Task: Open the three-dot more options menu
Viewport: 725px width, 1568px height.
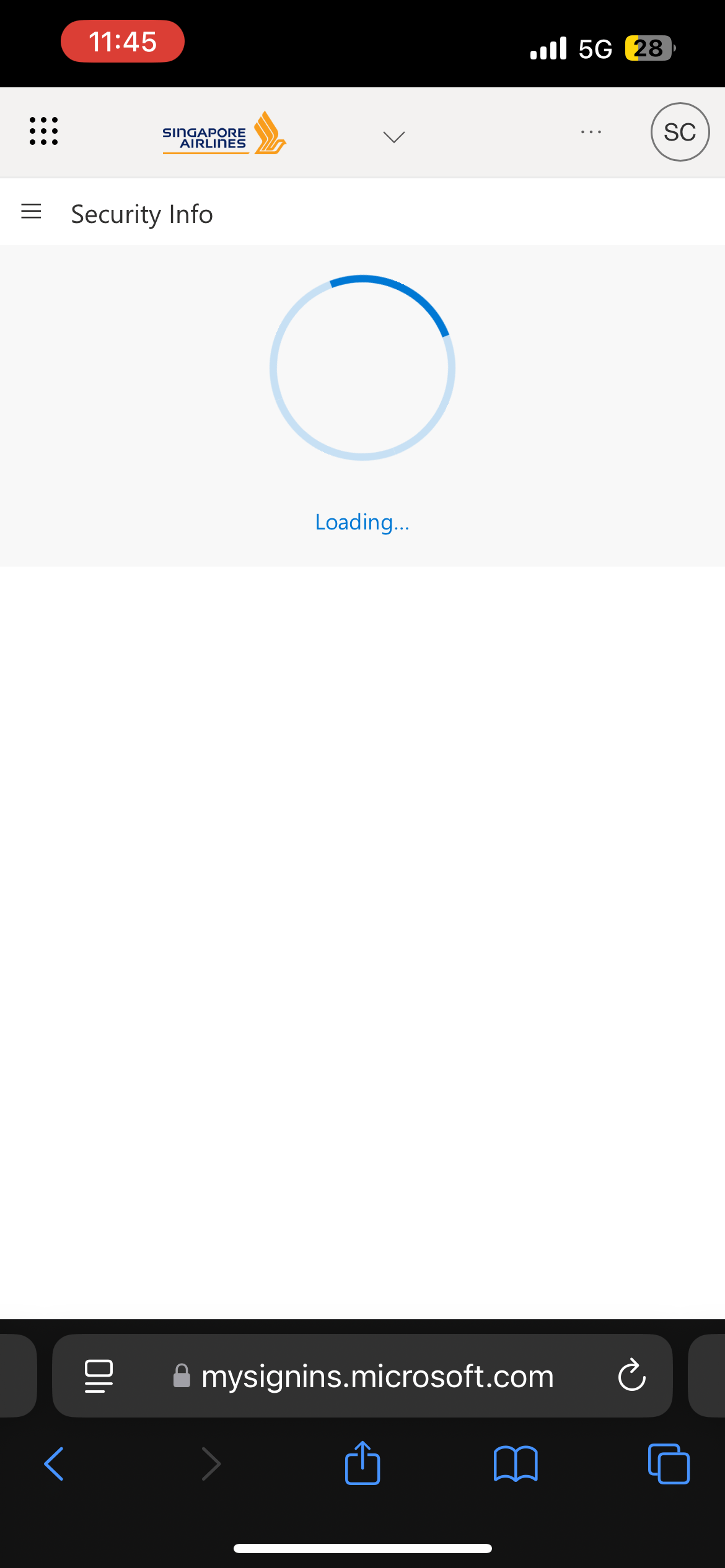Action: (591, 132)
